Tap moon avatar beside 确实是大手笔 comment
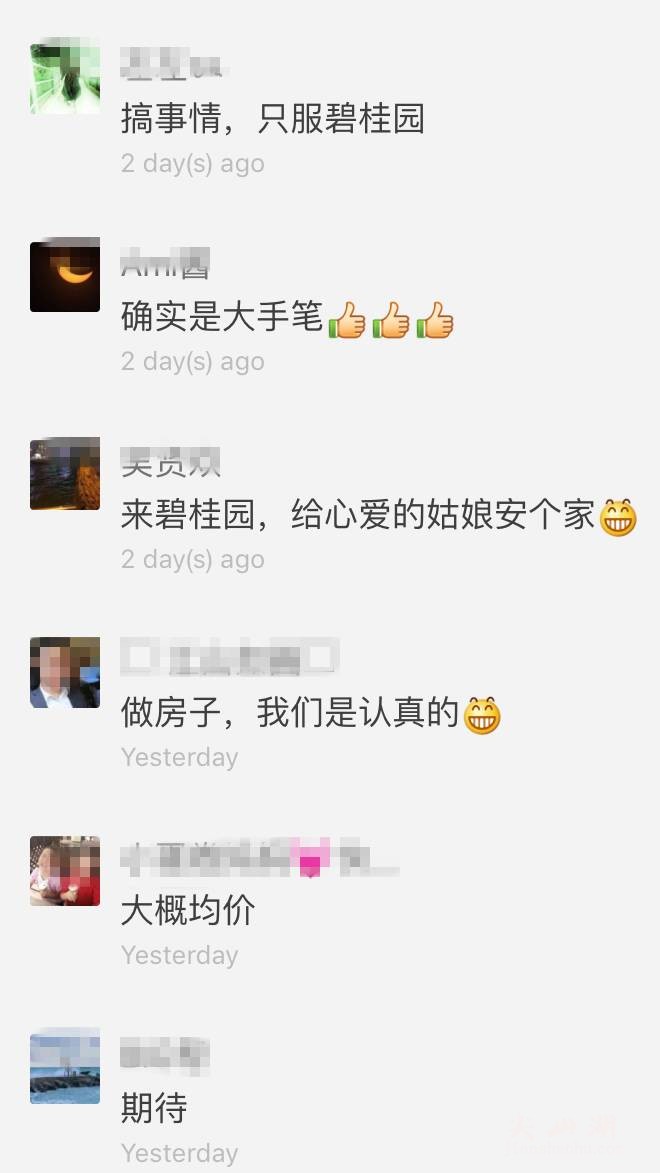 pyautogui.click(x=65, y=276)
